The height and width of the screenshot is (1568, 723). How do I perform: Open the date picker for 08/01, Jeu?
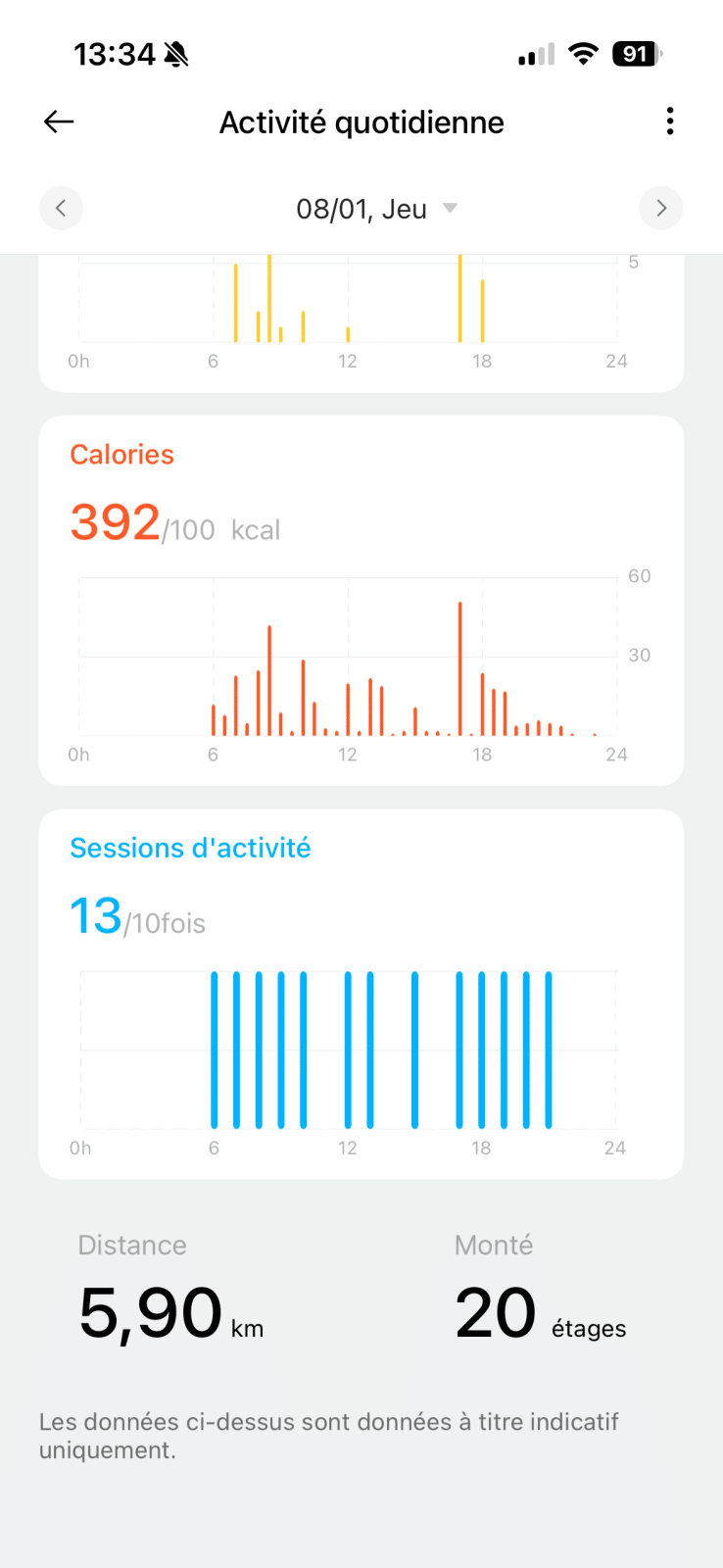tap(376, 209)
